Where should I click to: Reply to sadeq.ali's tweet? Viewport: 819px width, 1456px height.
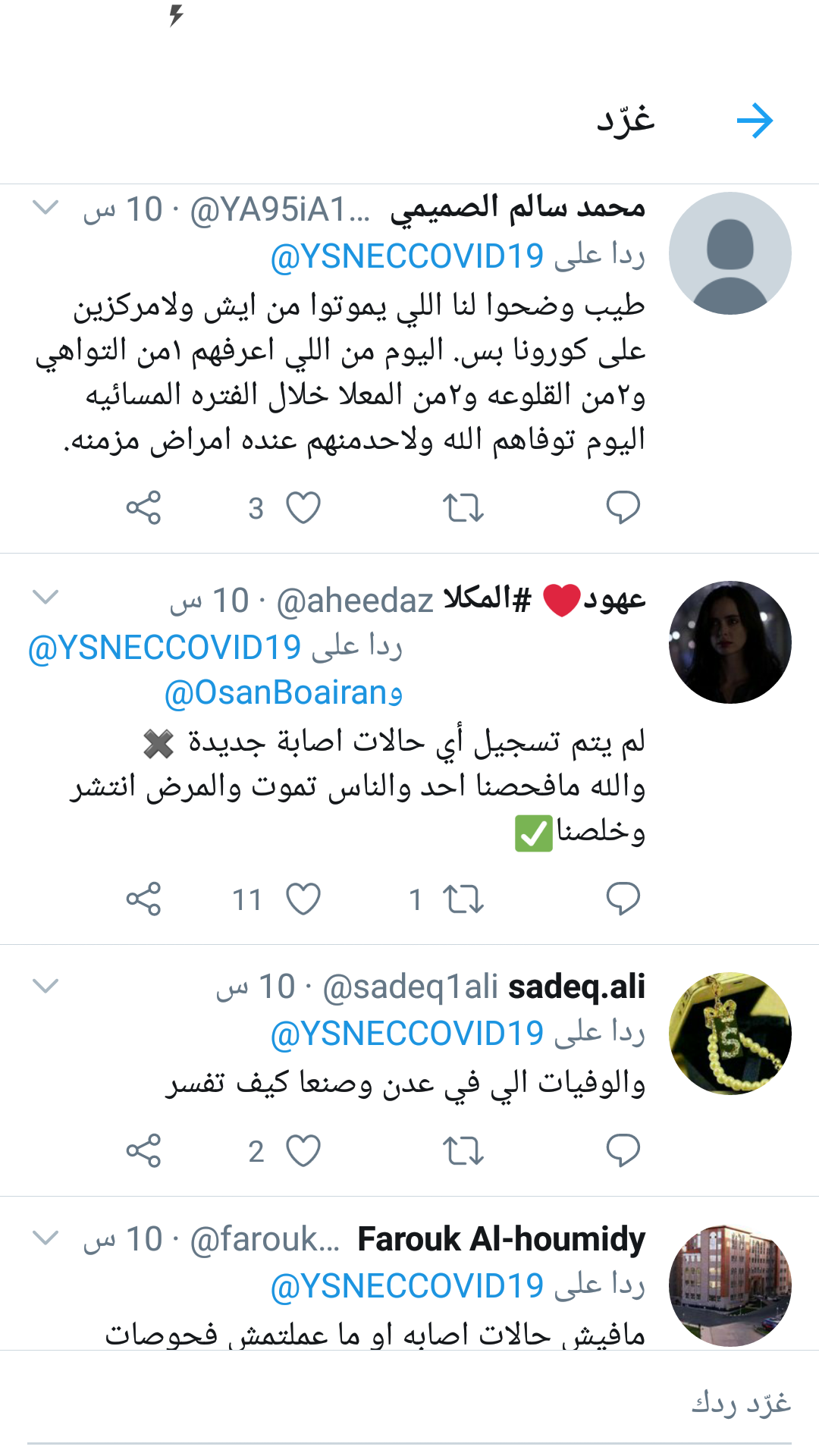tap(623, 1151)
